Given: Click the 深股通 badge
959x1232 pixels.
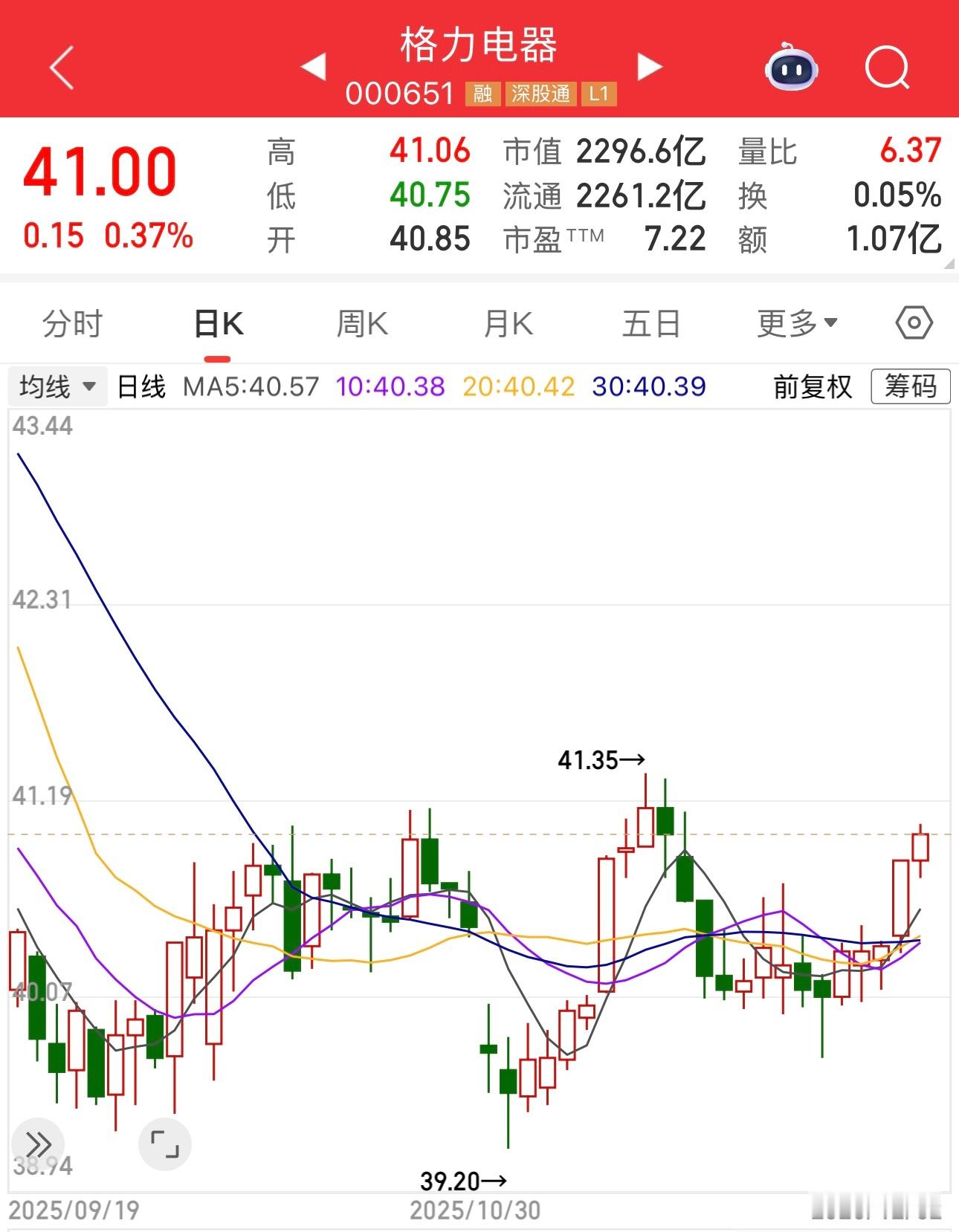Looking at the screenshot, I should tap(541, 95).
